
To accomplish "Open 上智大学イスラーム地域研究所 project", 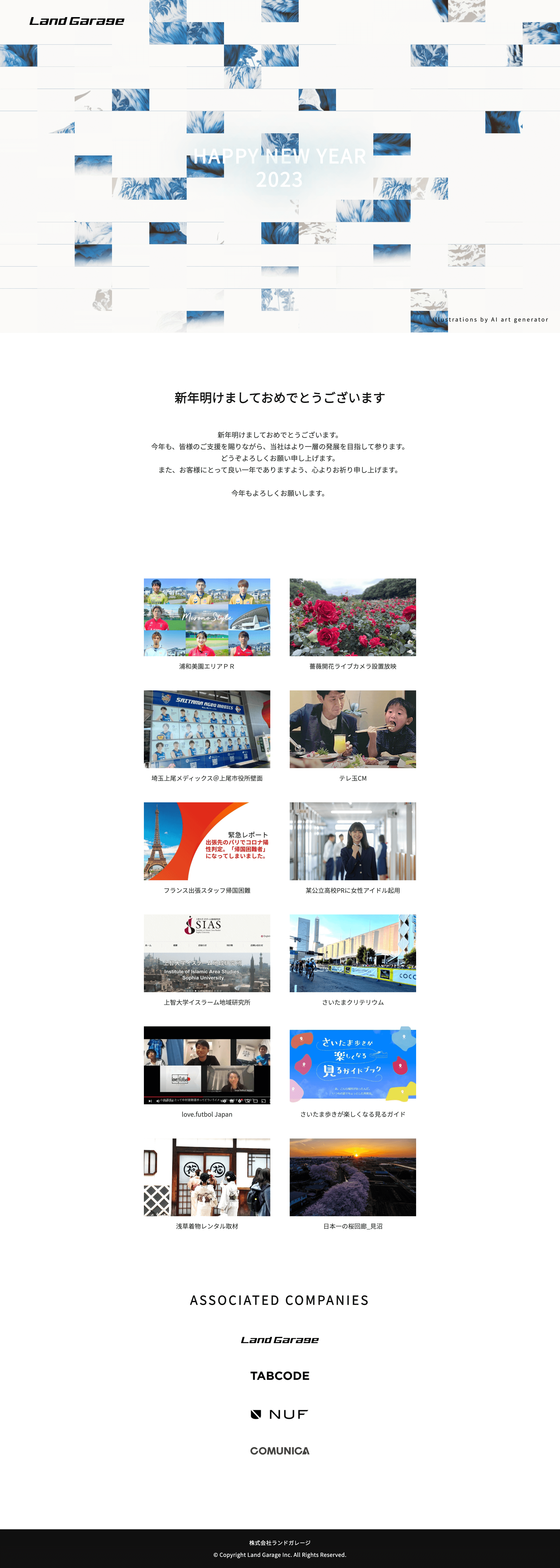I will coord(207,953).
